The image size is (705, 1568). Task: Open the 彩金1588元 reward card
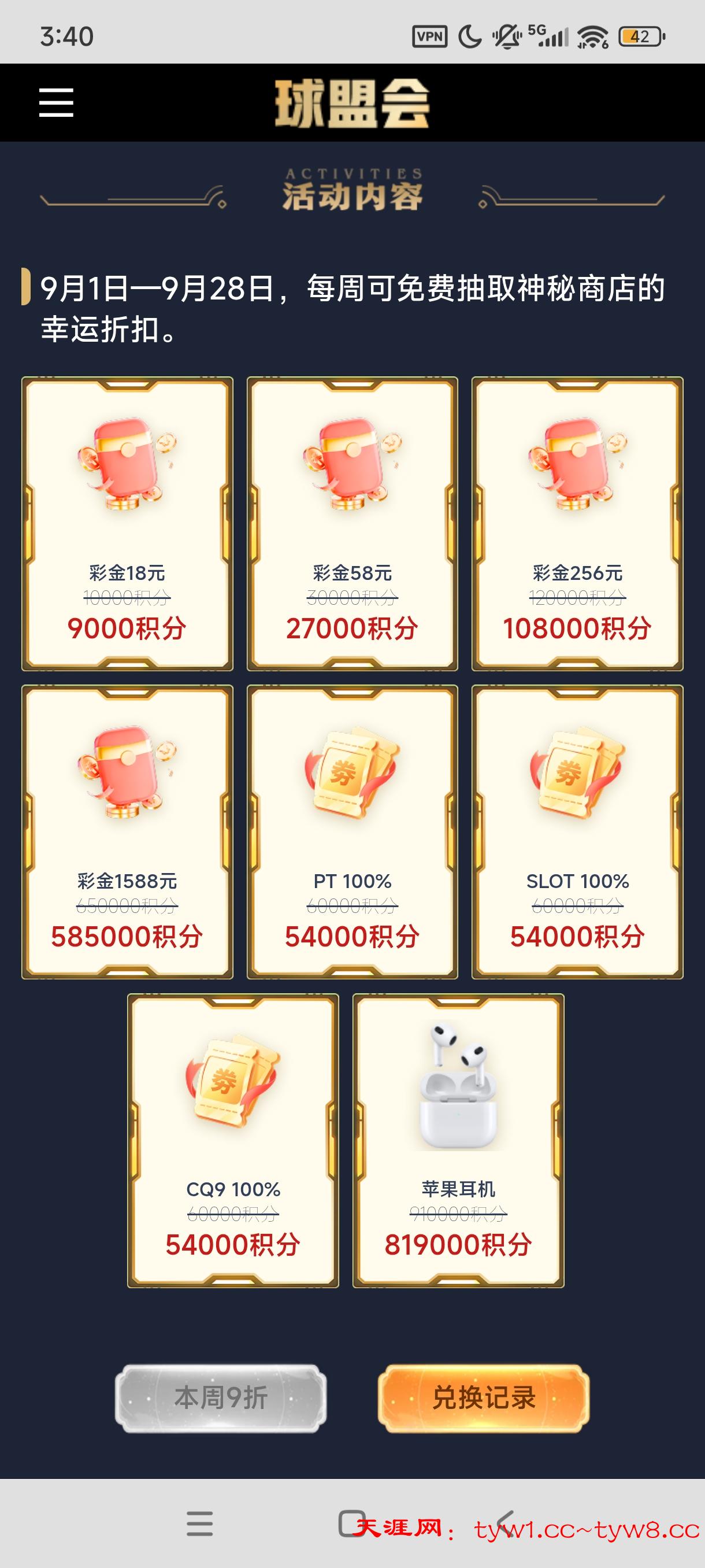click(127, 832)
